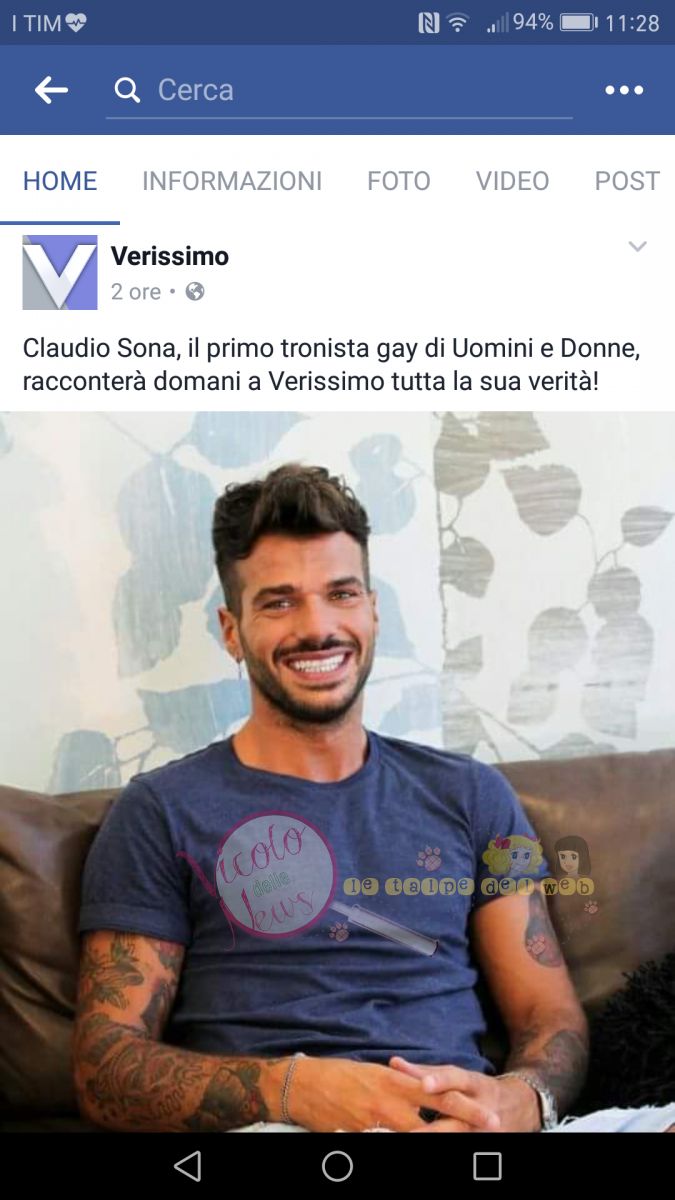Switch to the INFORMAZIONI tab
Viewport: 675px width, 1200px height.
click(x=232, y=181)
